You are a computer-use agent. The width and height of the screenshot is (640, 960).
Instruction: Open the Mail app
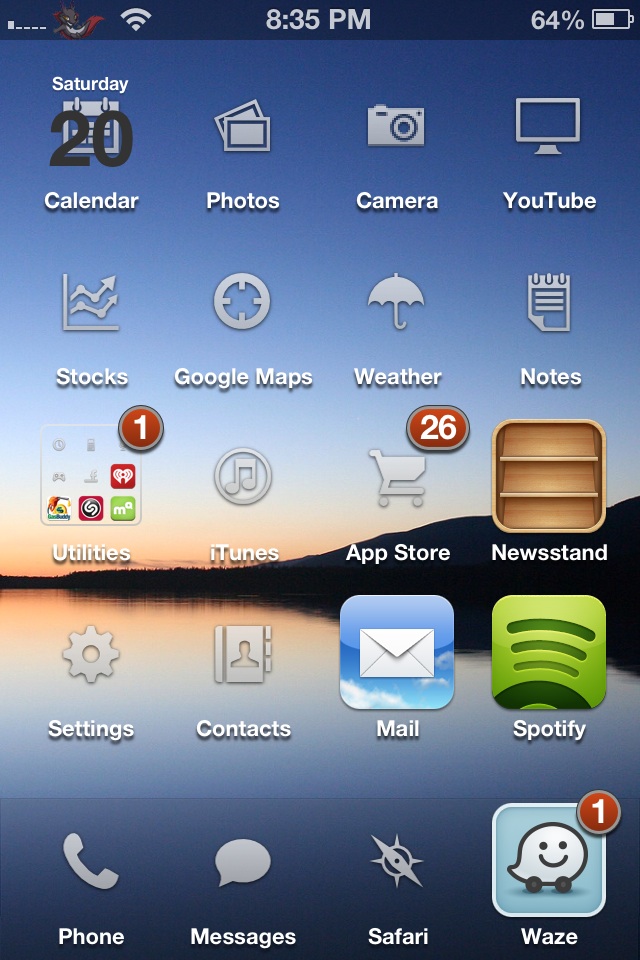pyautogui.click(x=397, y=652)
